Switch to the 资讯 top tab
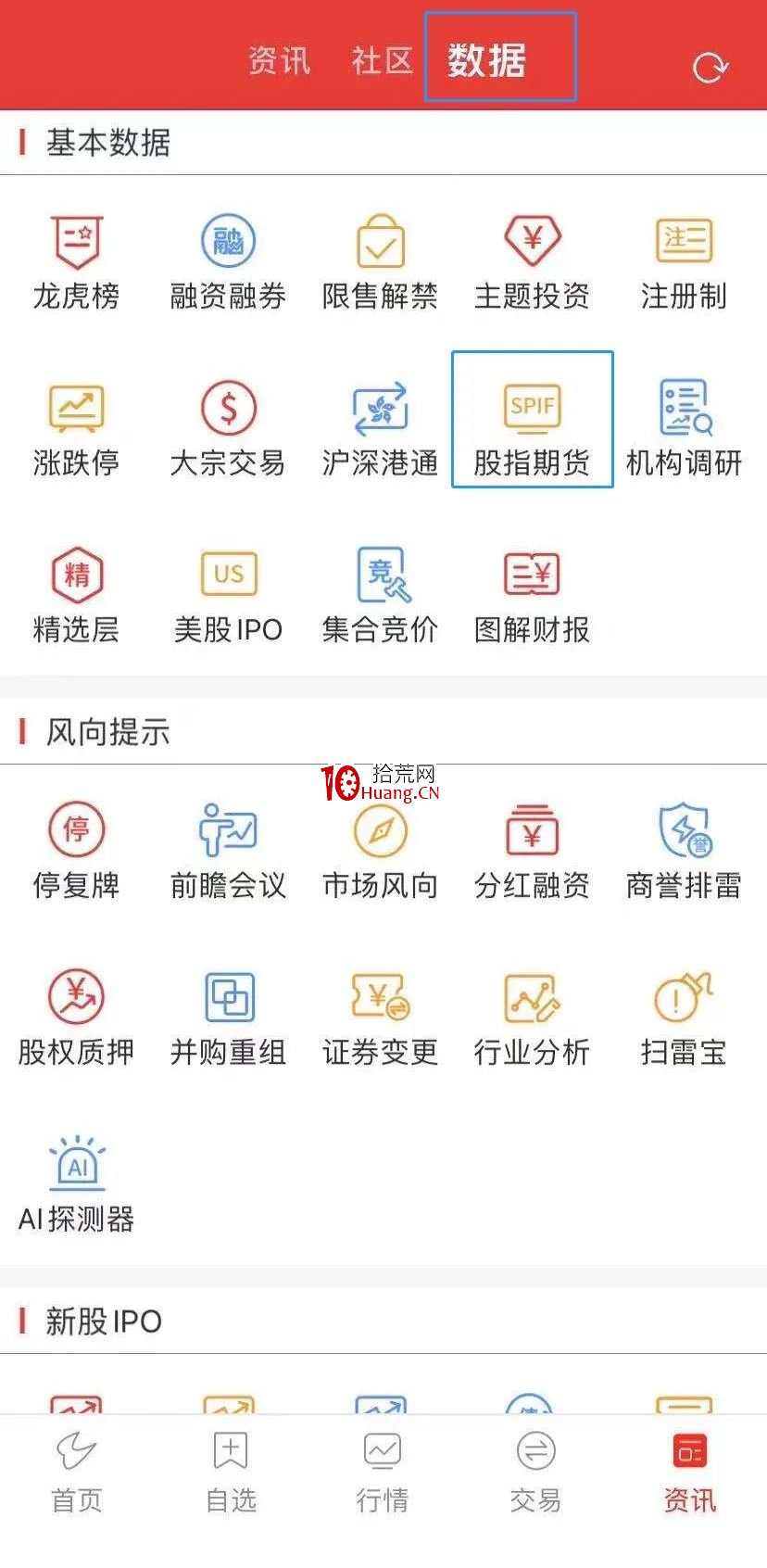Screen dimensions: 767x1568 tap(279, 61)
